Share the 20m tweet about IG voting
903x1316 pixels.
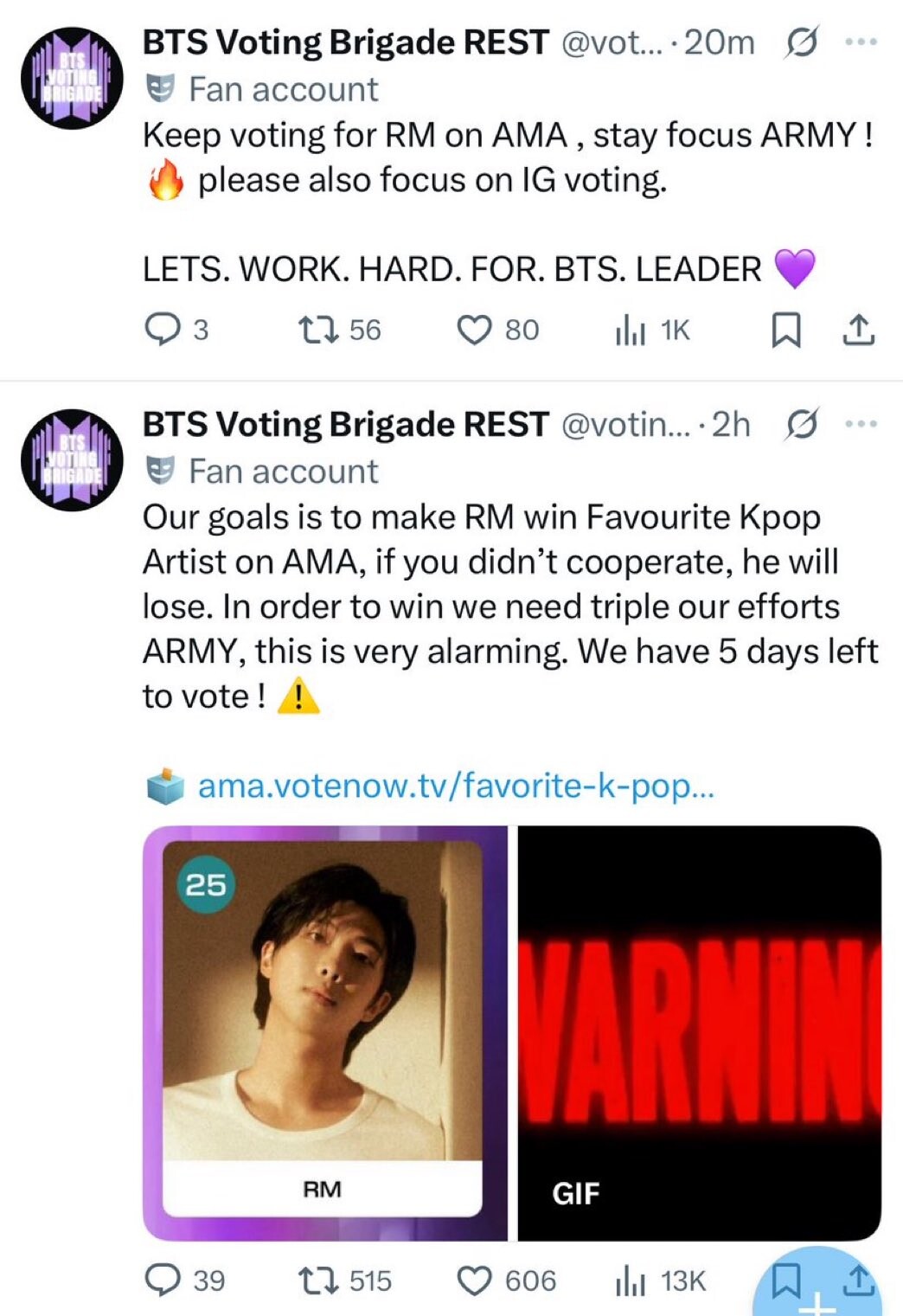pos(858,330)
